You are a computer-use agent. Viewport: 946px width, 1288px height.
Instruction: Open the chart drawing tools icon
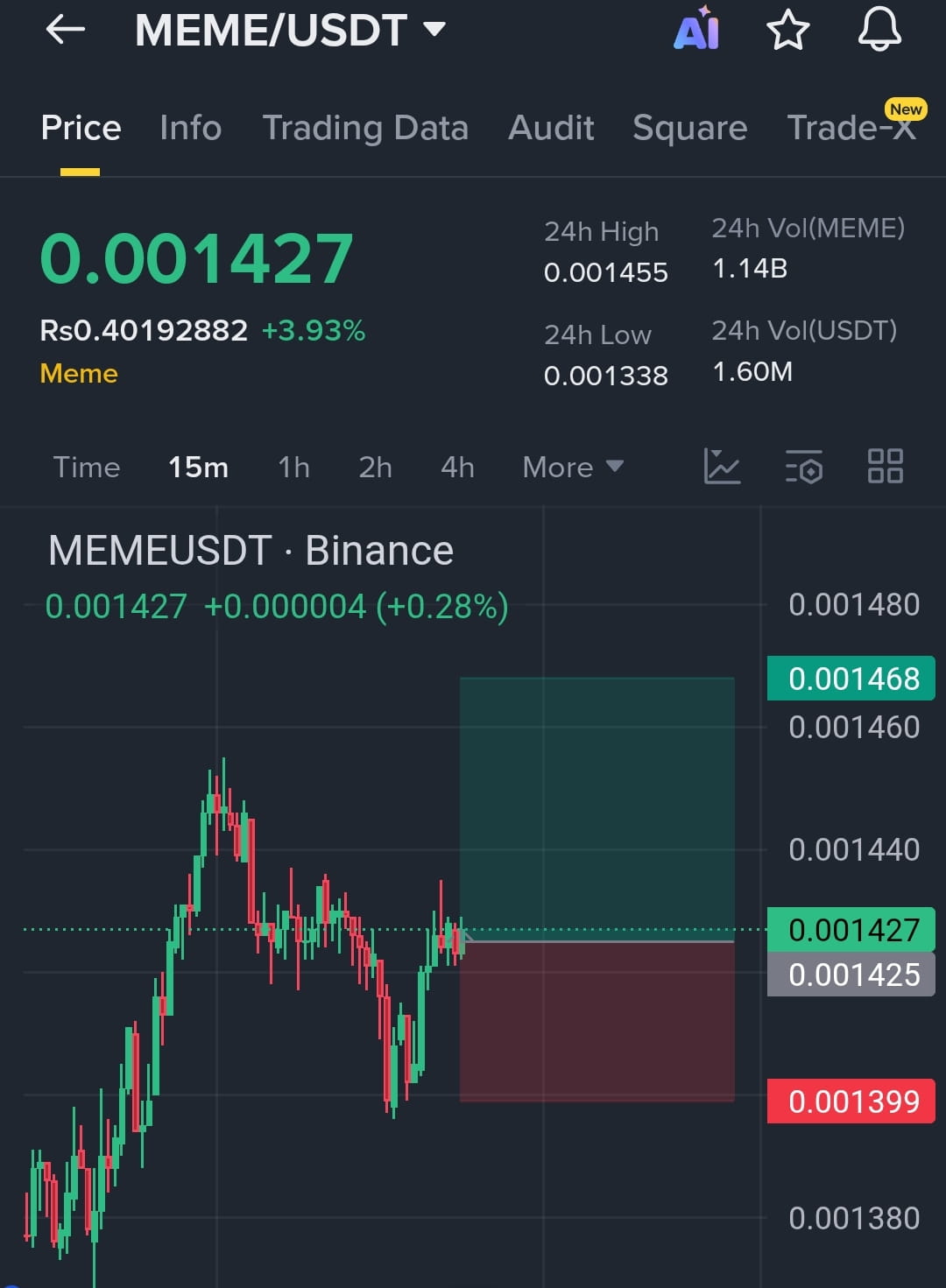tap(722, 467)
